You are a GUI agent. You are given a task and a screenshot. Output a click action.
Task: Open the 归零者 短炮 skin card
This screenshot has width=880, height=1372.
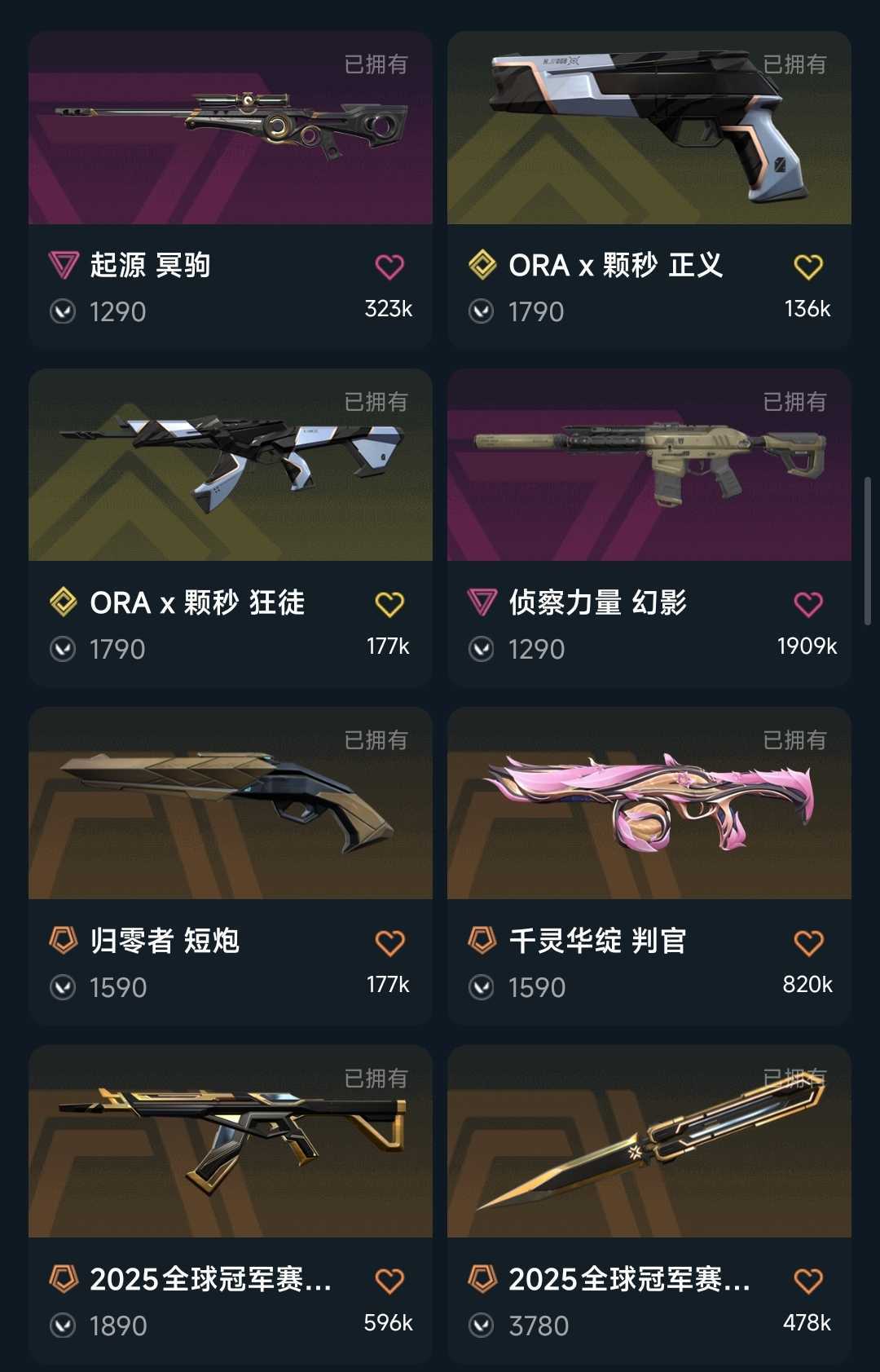point(230,804)
